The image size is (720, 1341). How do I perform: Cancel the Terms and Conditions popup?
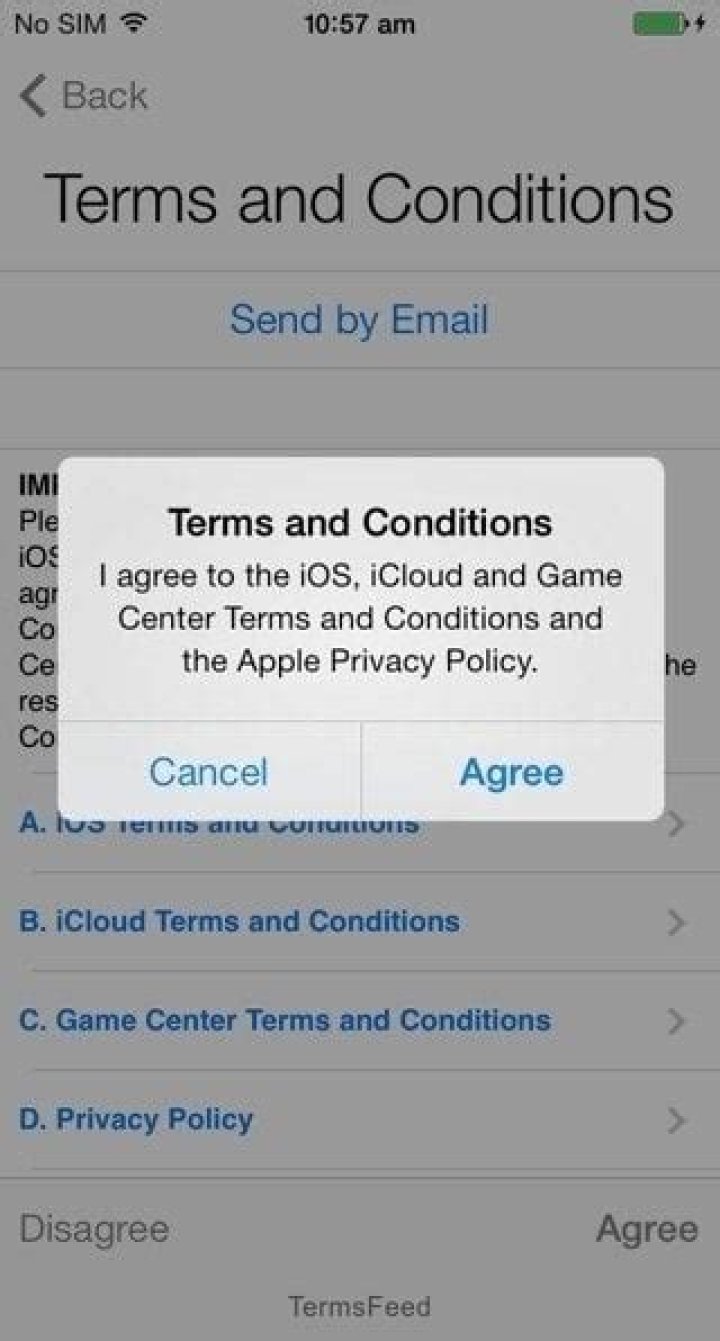click(x=208, y=772)
